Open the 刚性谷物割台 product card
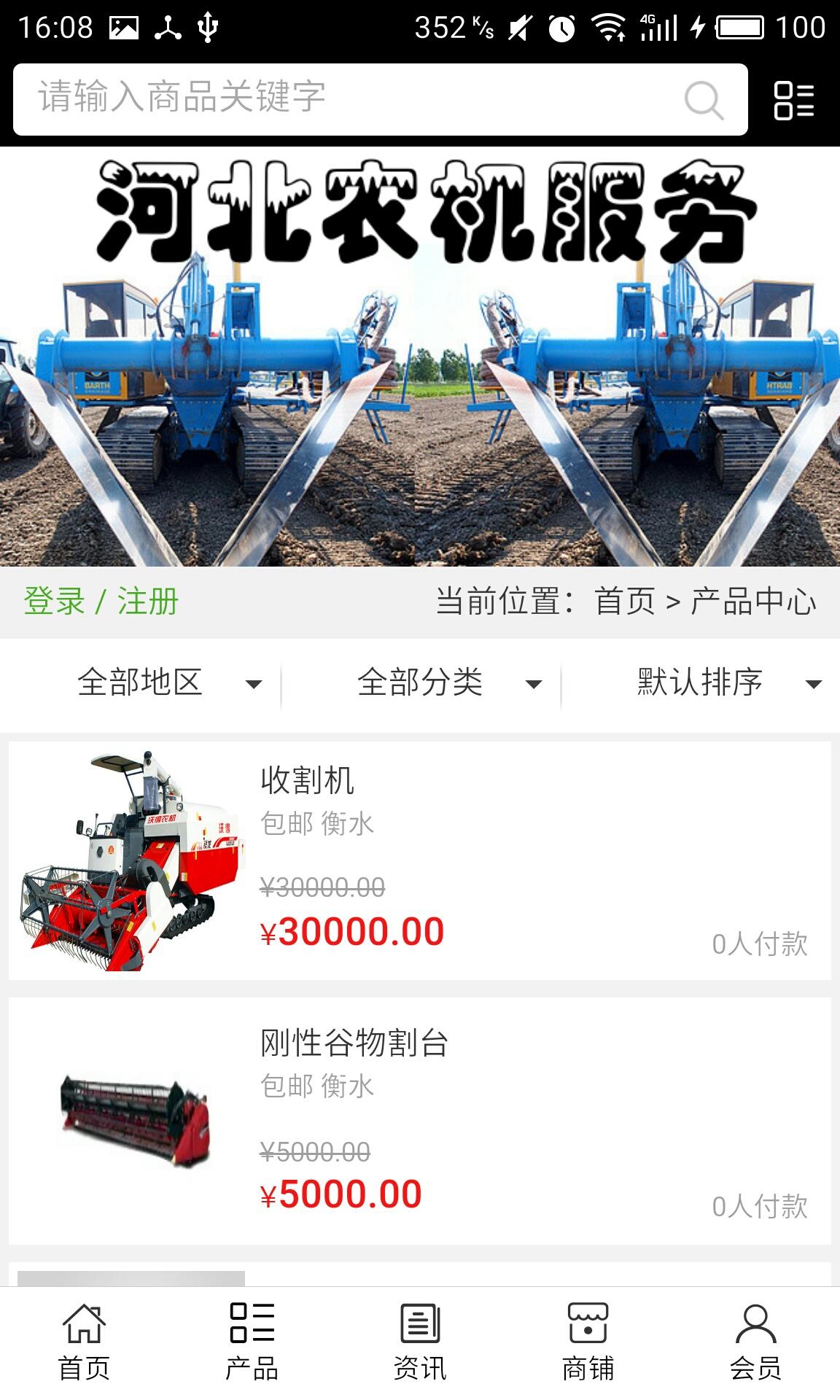This screenshot has width=840, height=1400. (x=420, y=1121)
